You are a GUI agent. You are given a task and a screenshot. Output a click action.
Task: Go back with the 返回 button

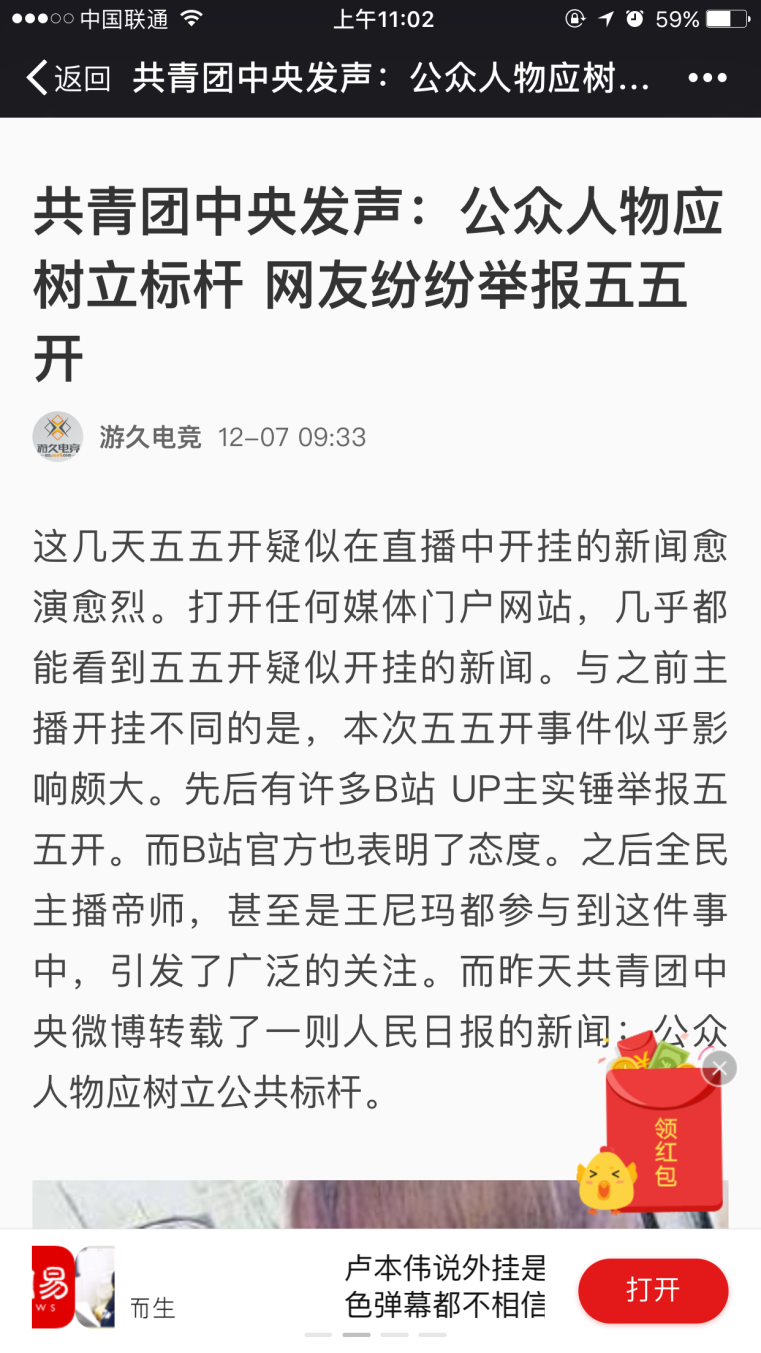point(68,78)
